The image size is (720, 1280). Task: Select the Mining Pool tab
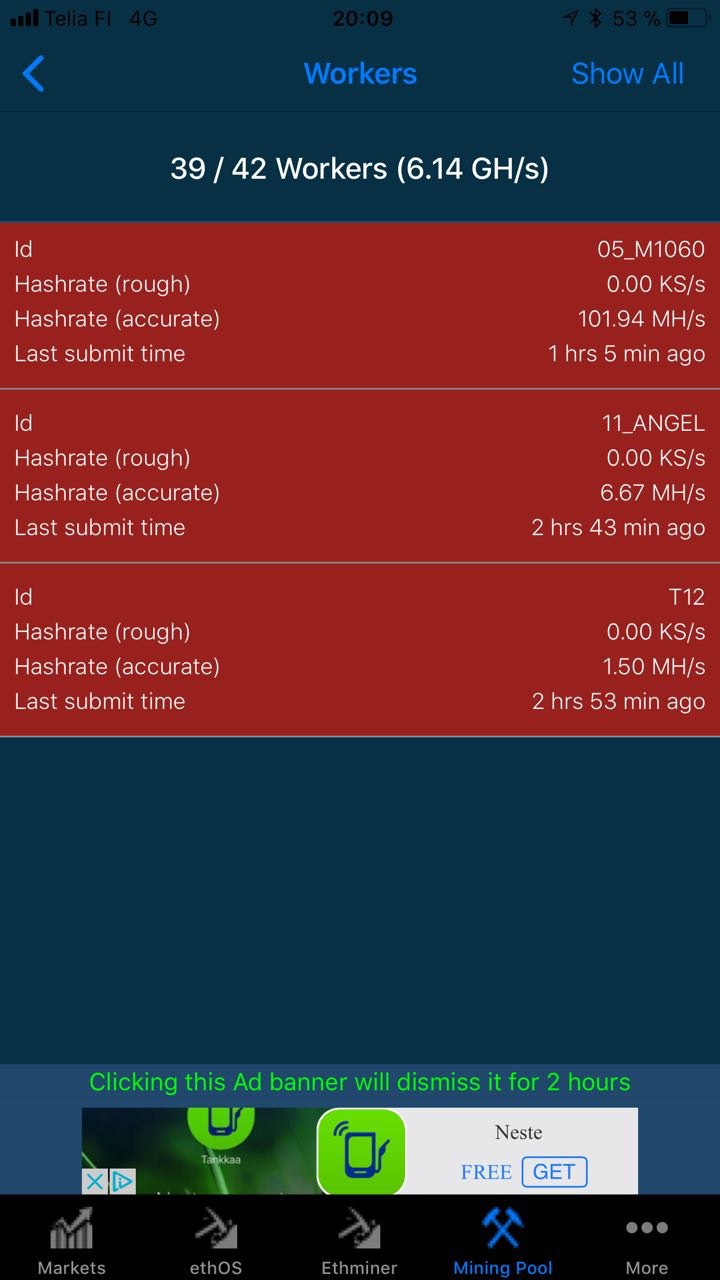pyautogui.click(x=503, y=1240)
